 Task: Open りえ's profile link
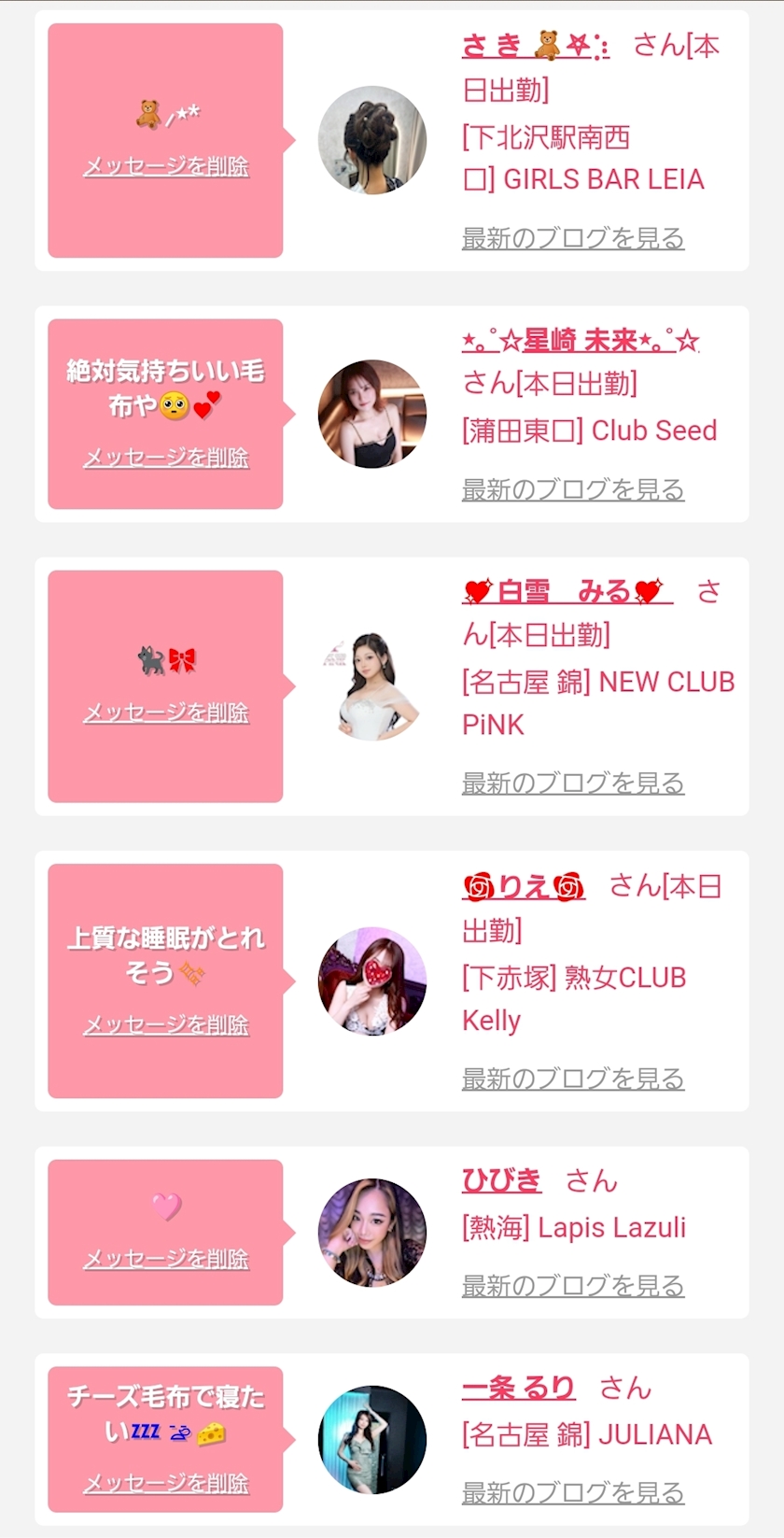pos(524,886)
